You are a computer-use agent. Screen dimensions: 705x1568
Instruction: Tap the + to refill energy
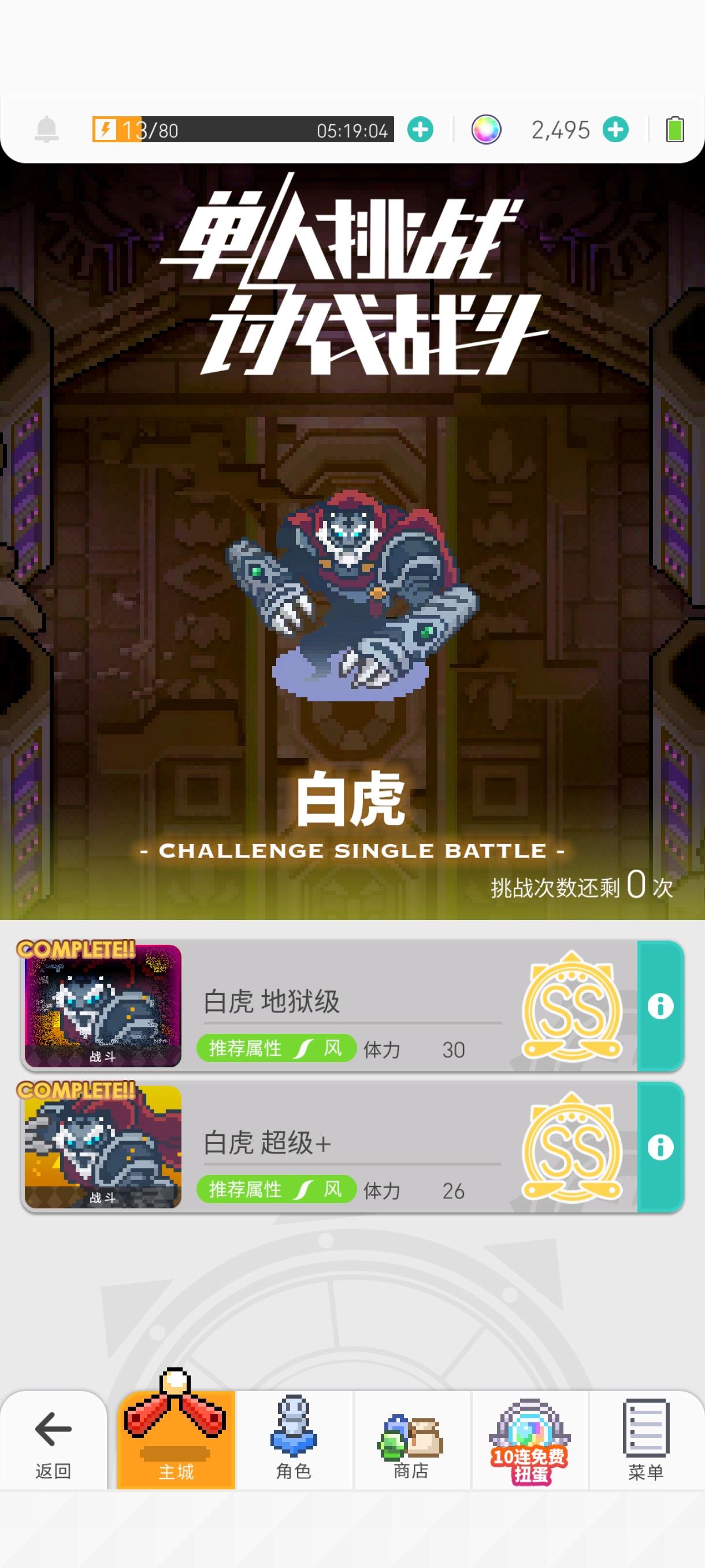pyautogui.click(x=421, y=128)
